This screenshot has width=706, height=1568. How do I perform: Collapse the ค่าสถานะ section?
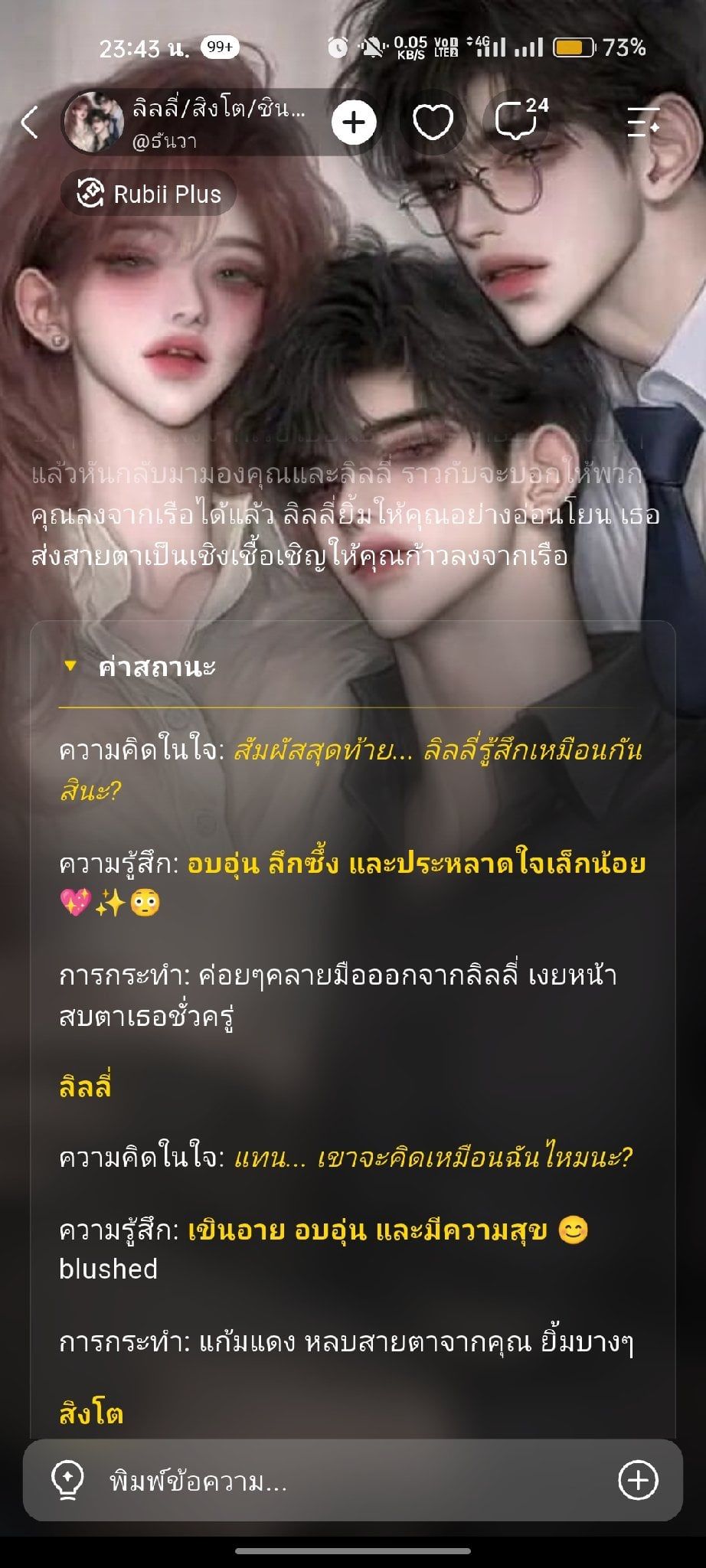point(138,667)
